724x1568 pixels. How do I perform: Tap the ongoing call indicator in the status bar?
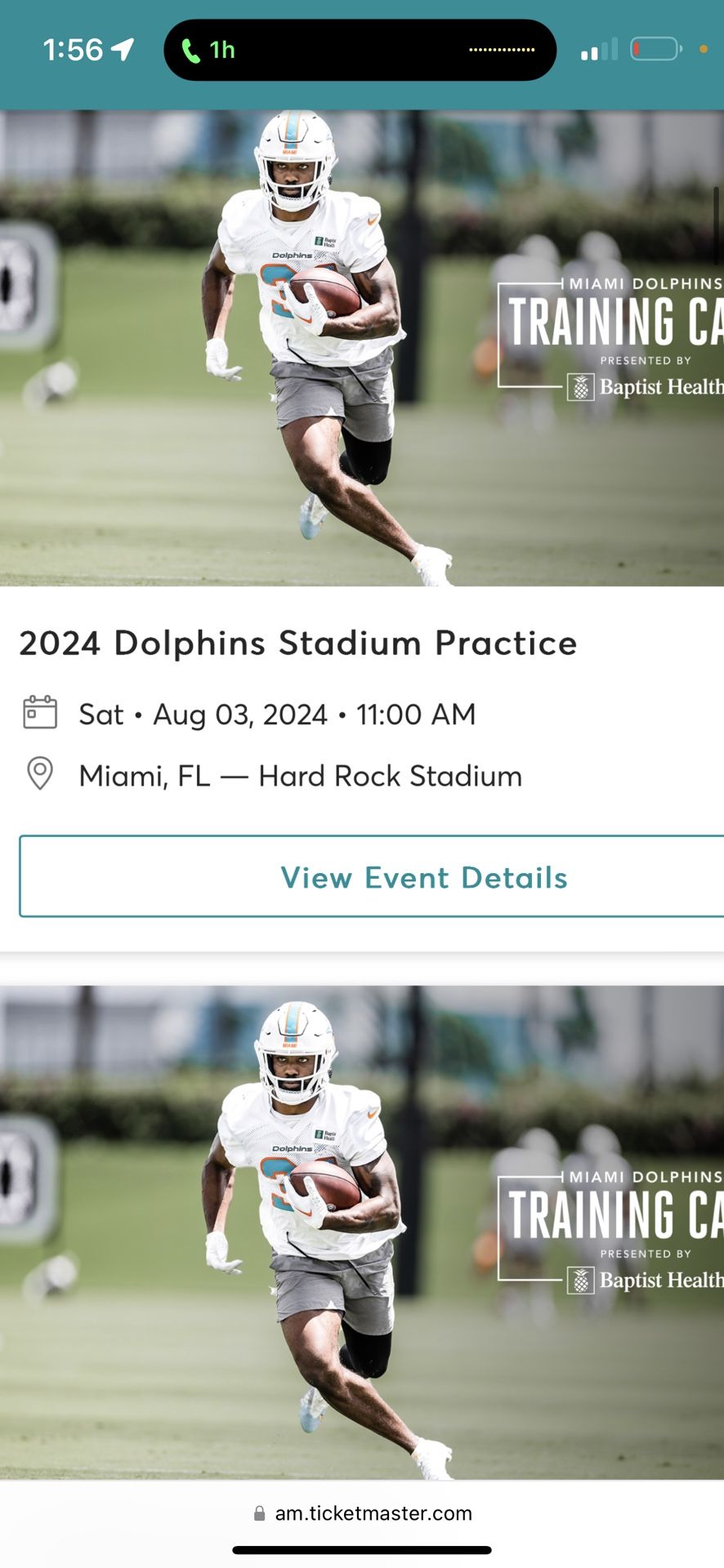[x=209, y=50]
